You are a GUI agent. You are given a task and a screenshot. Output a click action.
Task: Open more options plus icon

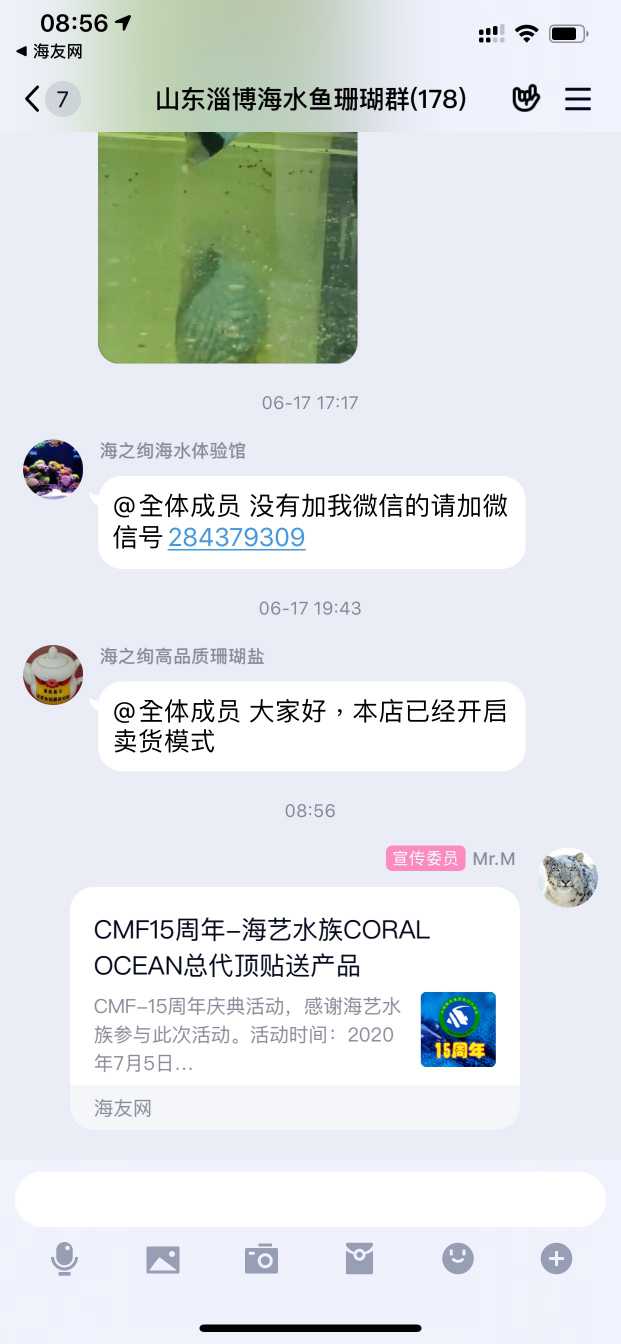556,1259
